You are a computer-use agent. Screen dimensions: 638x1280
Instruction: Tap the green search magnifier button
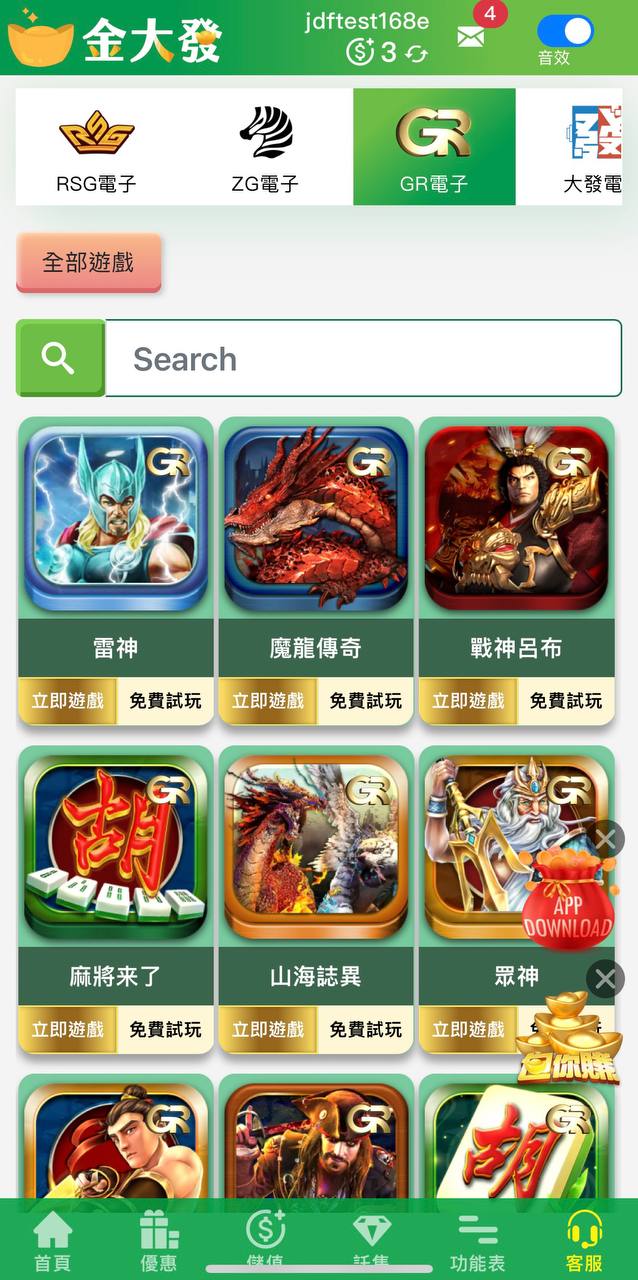click(60, 358)
